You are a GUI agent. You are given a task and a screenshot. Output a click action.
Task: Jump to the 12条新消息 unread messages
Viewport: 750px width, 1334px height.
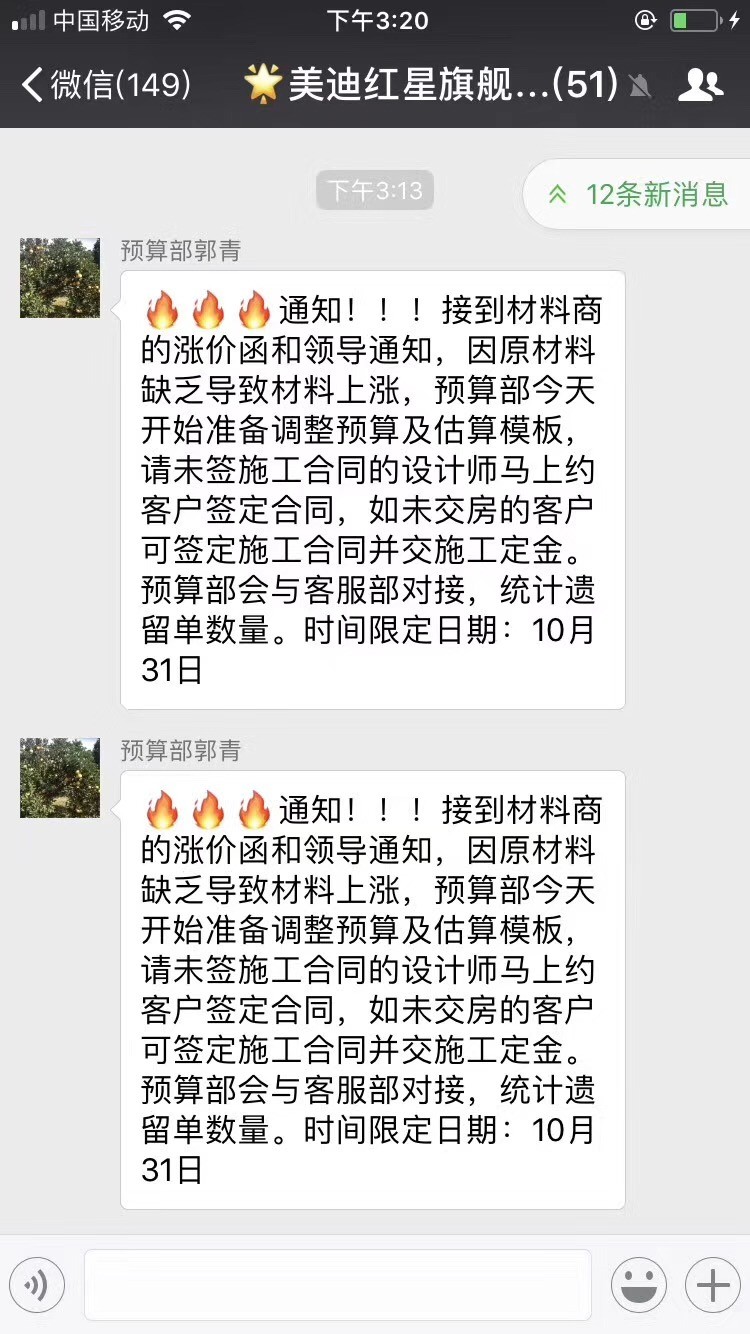(x=640, y=194)
